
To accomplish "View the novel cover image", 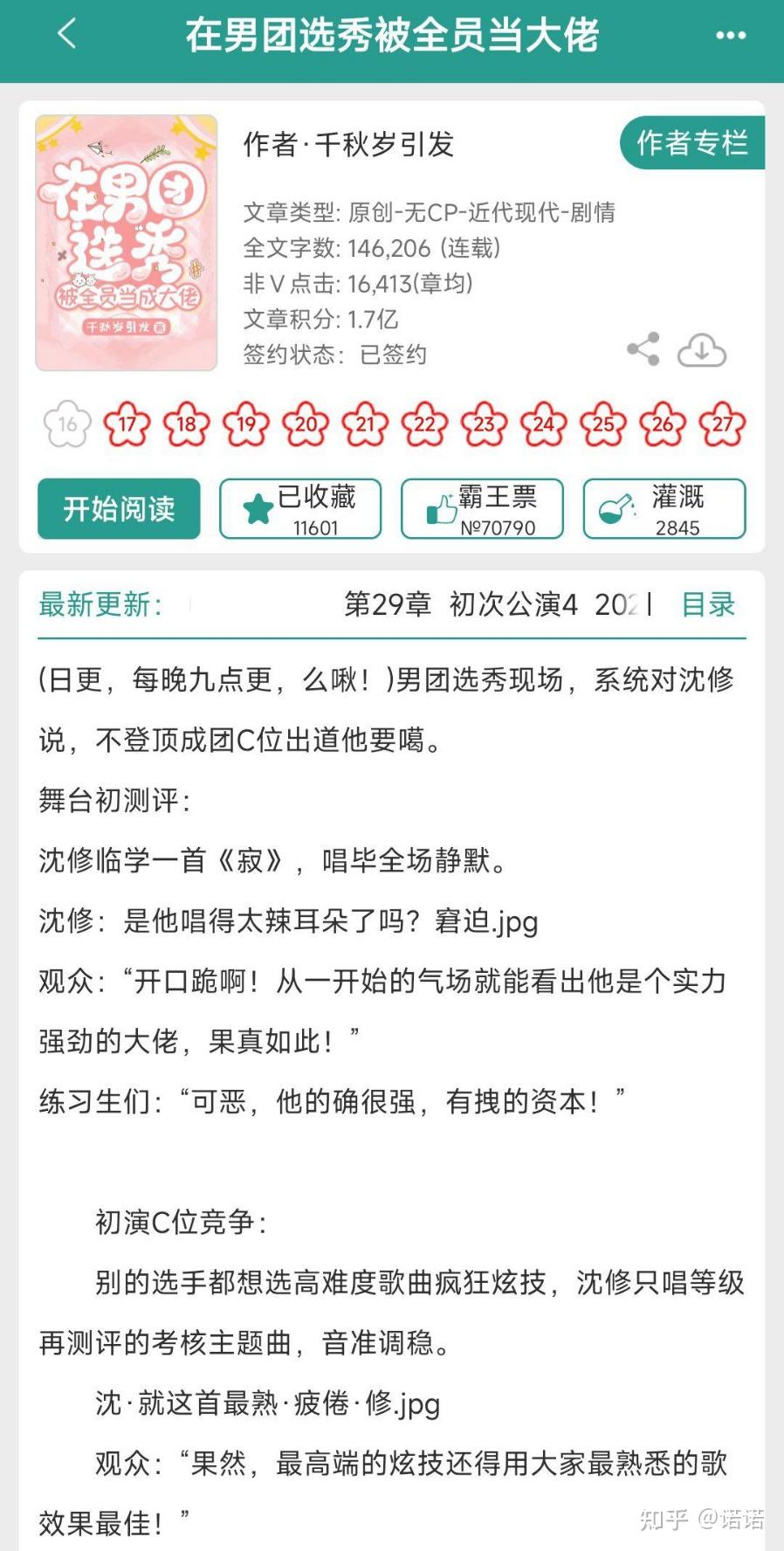I will click(127, 243).
